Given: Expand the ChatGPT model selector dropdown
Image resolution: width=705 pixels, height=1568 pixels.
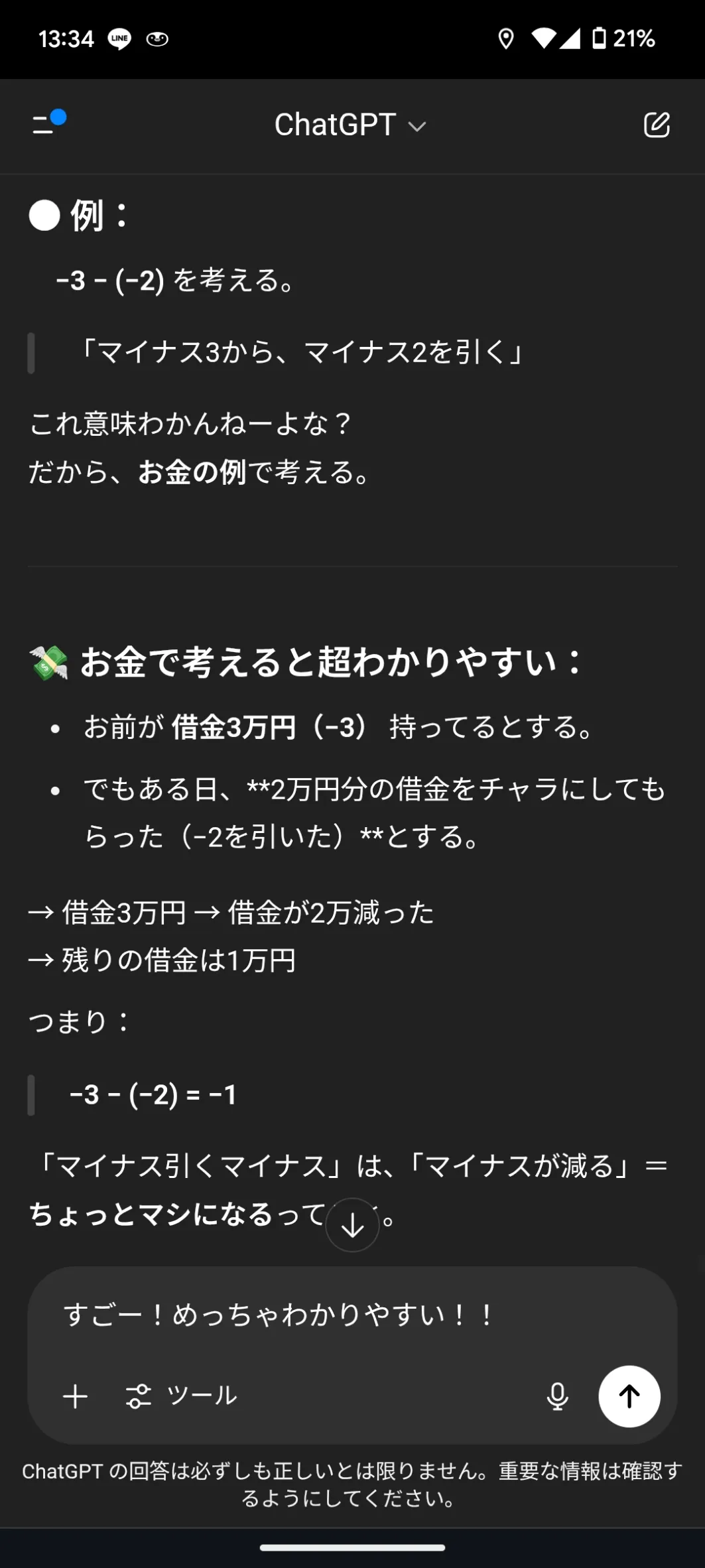Looking at the screenshot, I should pos(350,125).
